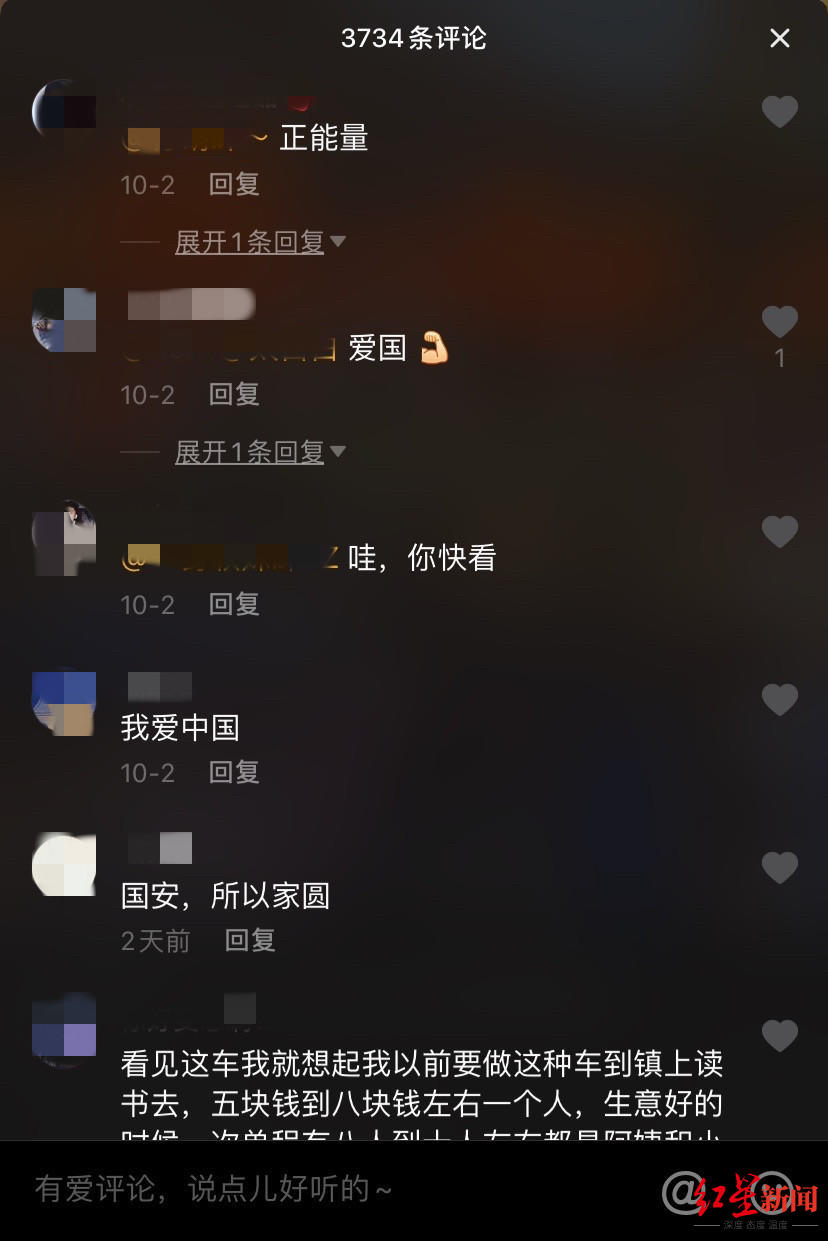
Task: Open the topmost commenter's avatar
Action: pos(64,110)
